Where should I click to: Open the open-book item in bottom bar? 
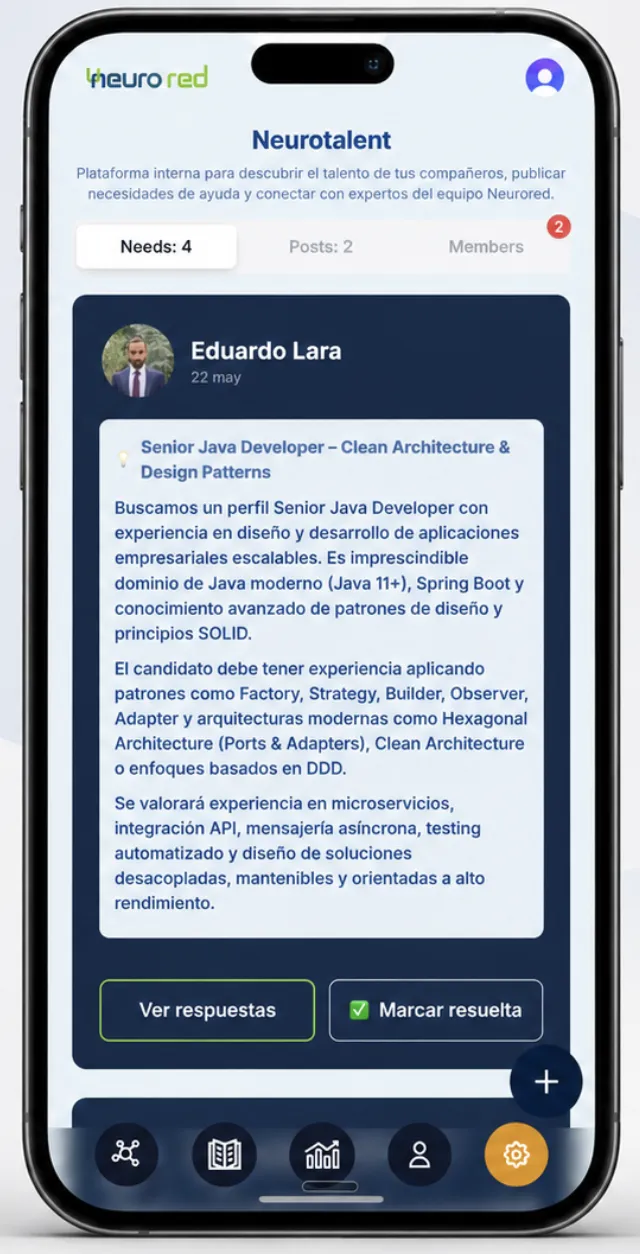pyautogui.click(x=224, y=1155)
